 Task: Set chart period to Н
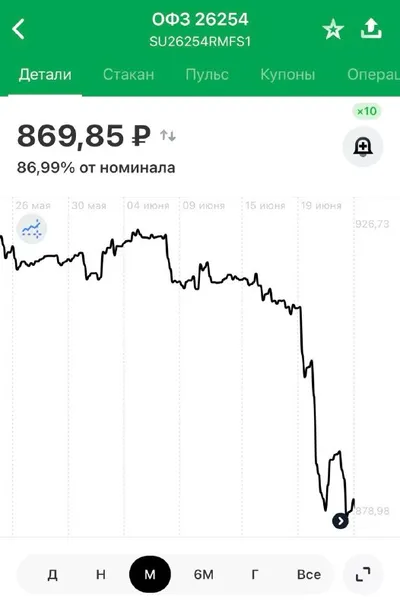click(x=101, y=574)
